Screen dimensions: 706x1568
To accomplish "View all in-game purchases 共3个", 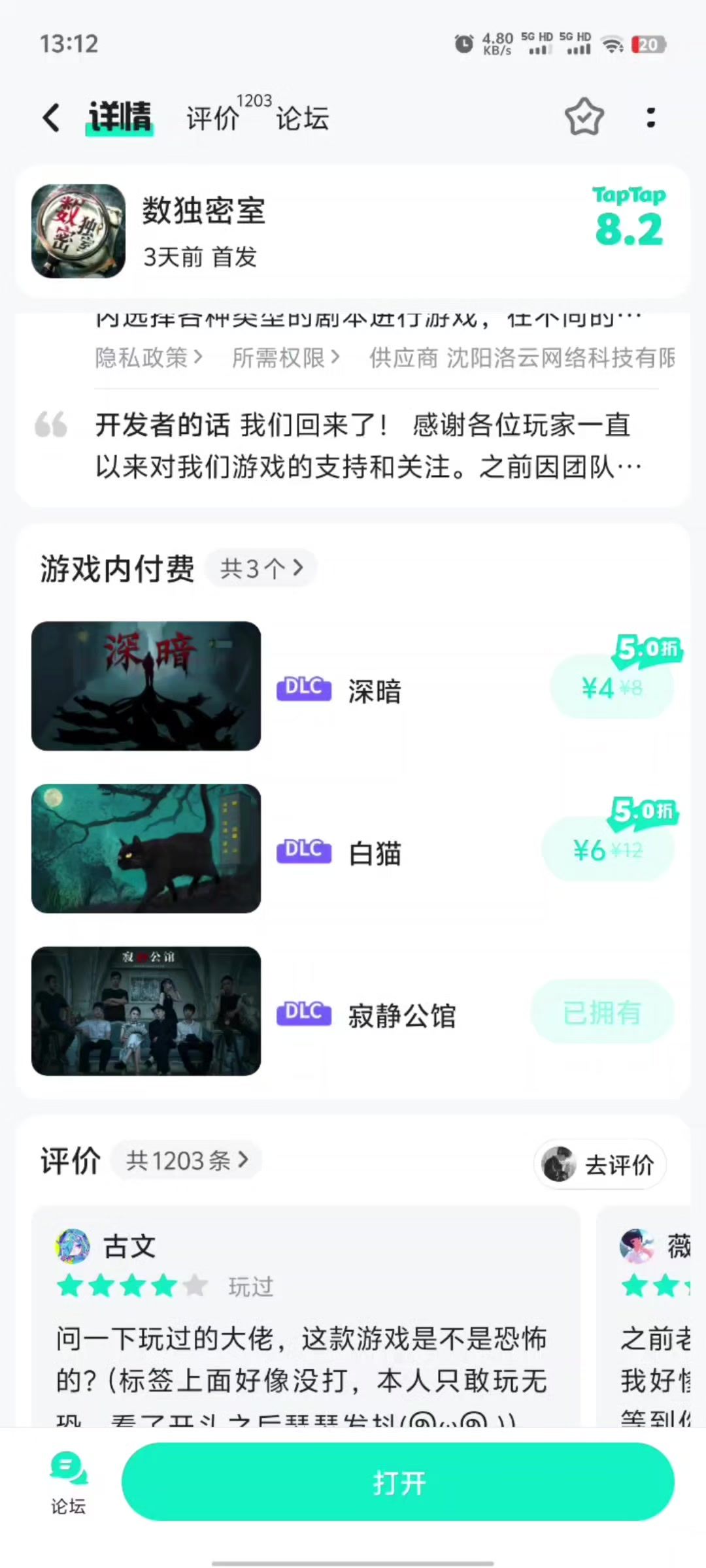I will click(261, 568).
